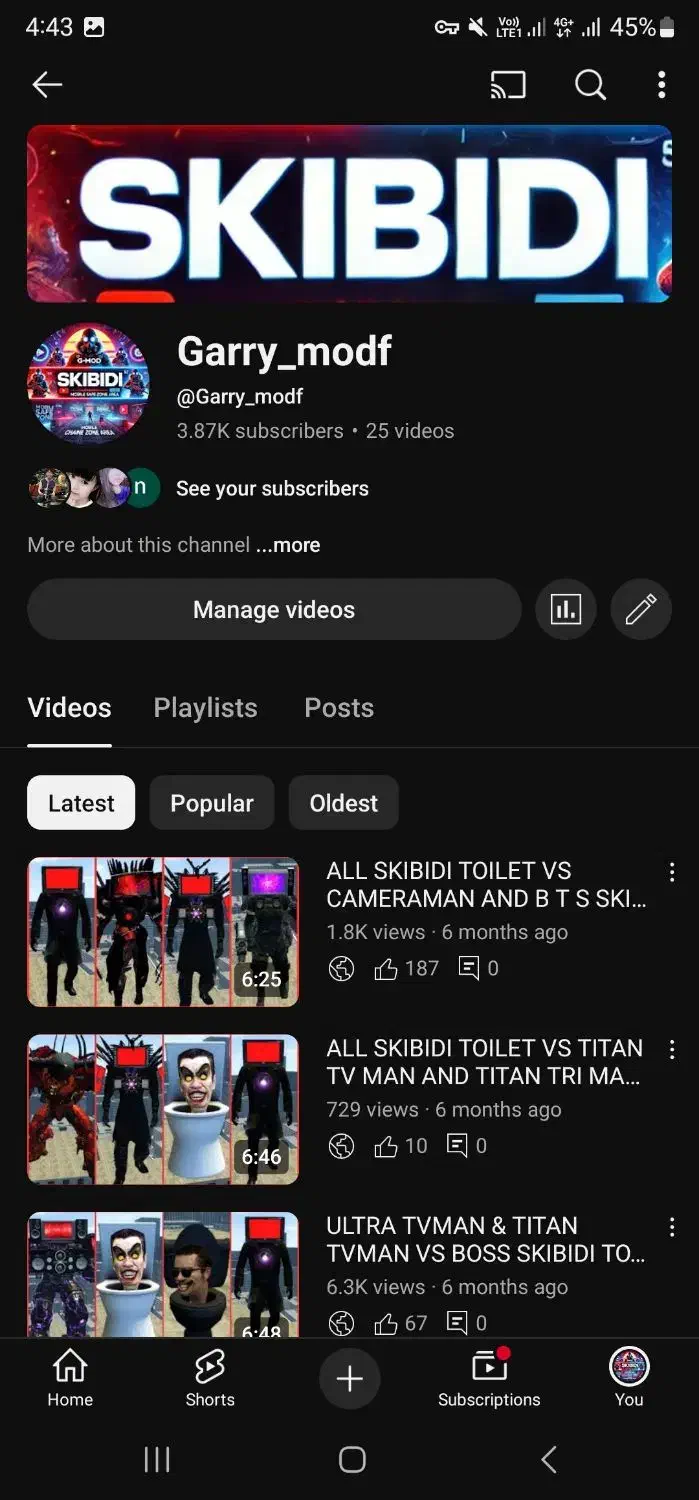This screenshot has height=1500, width=699.
Task: Search within the channel
Action: (590, 86)
